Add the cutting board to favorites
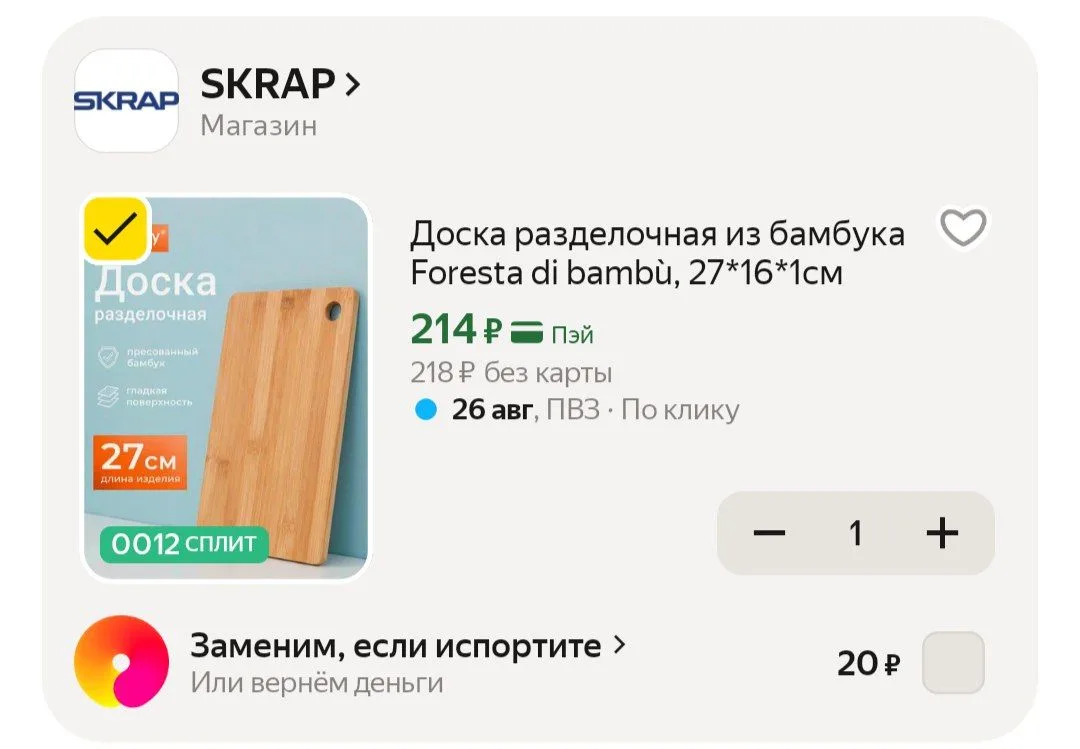1080x749 pixels. [x=963, y=227]
